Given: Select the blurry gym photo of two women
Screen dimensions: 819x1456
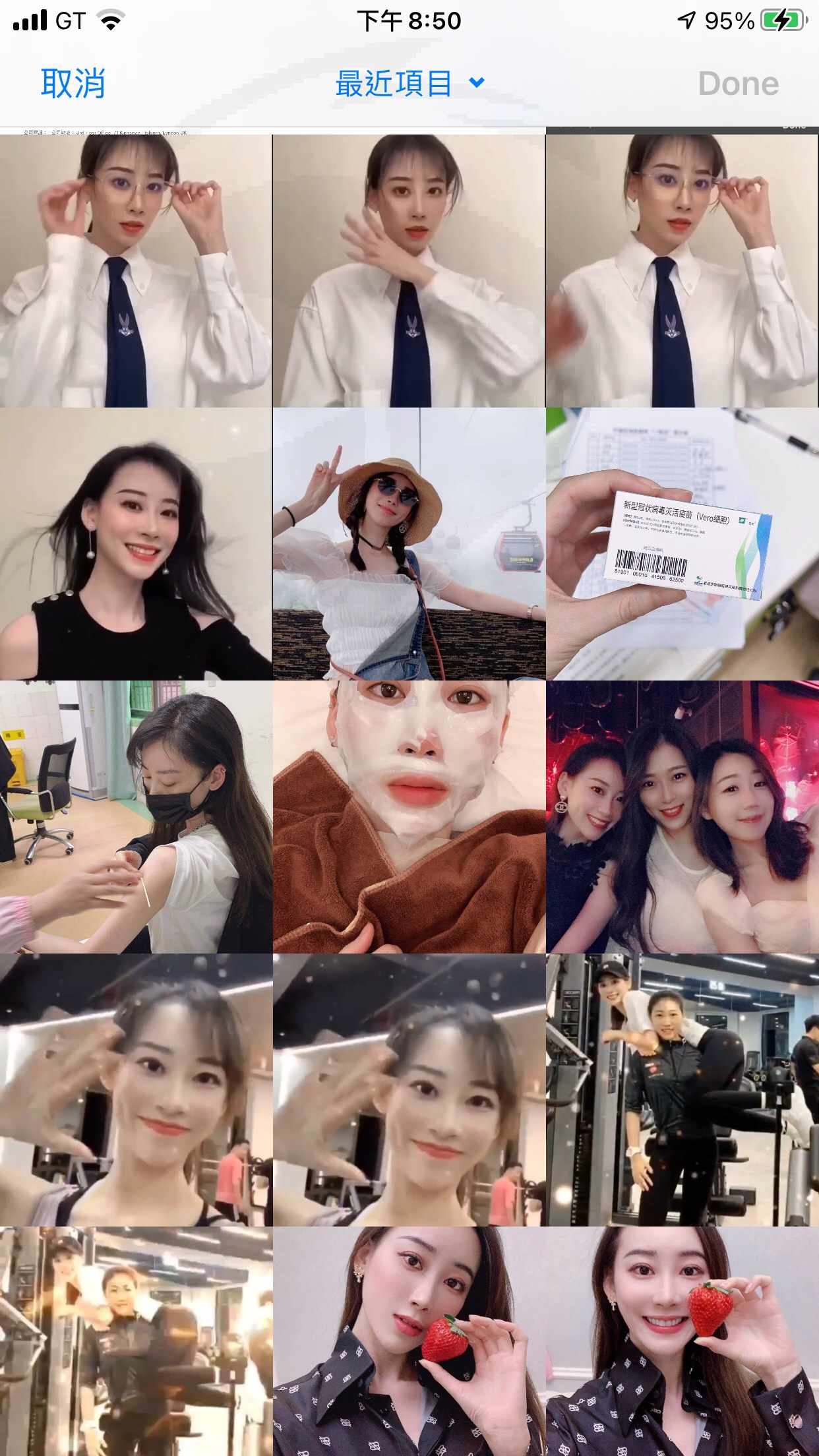Looking at the screenshot, I should click(136, 1341).
